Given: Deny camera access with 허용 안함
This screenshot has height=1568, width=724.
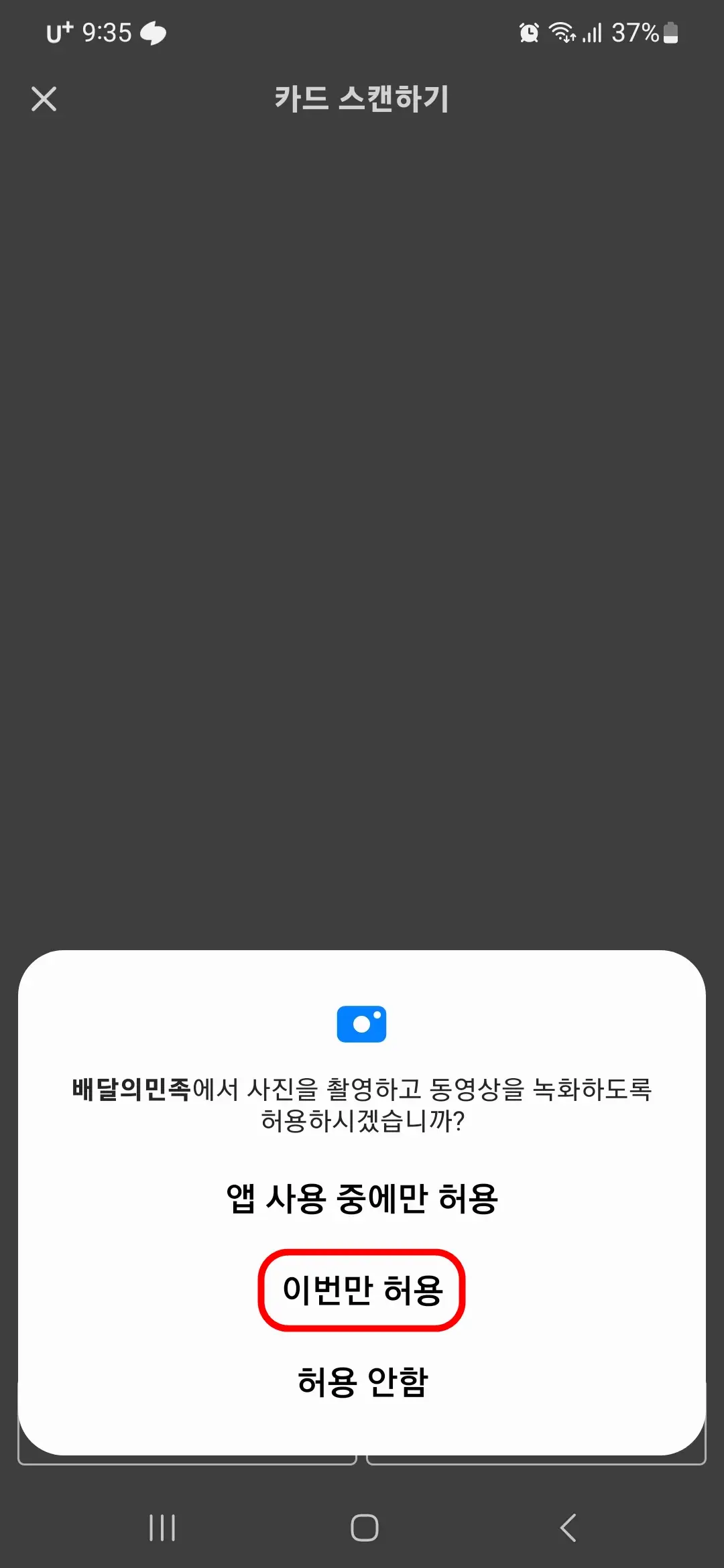Looking at the screenshot, I should [x=362, y=1380].
